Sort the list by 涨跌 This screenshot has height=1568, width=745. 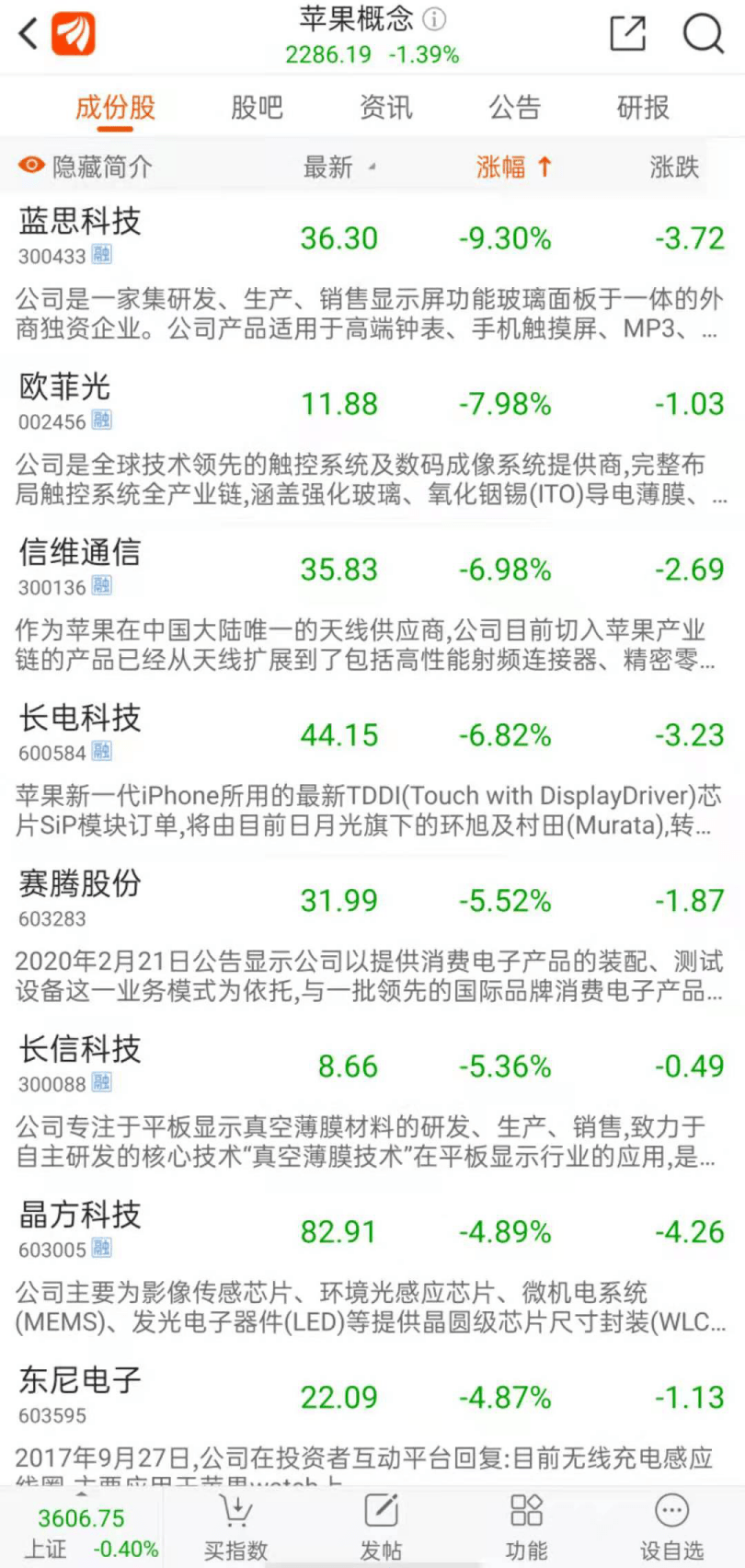tap(674, 167)
